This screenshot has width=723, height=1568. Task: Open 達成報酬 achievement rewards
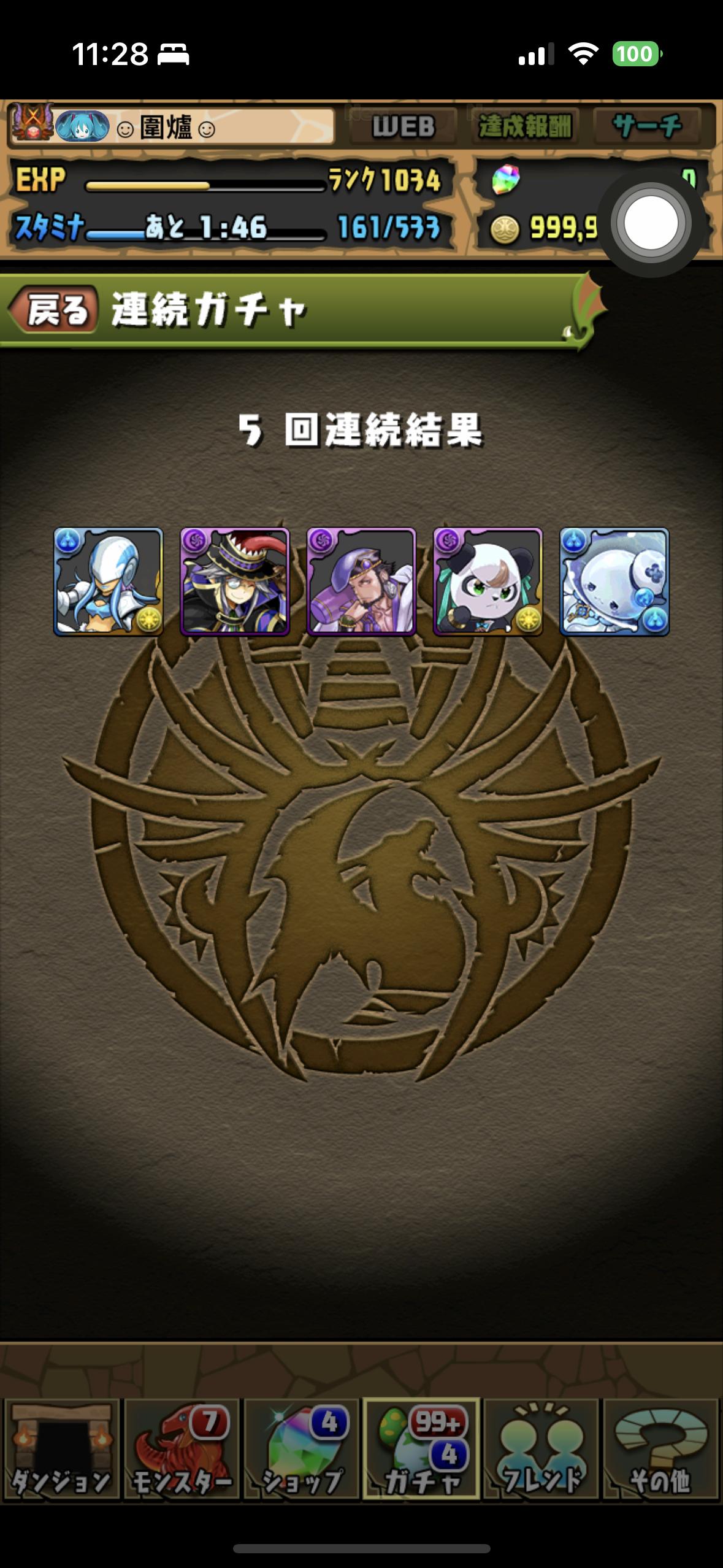pyautogui.click(x=525, y=127)
